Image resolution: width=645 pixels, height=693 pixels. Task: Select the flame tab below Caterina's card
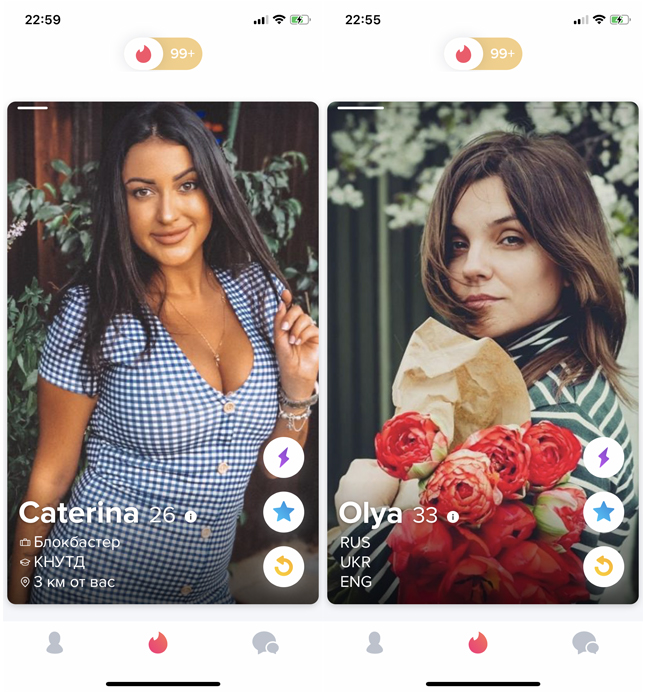(x=158, y=643)
